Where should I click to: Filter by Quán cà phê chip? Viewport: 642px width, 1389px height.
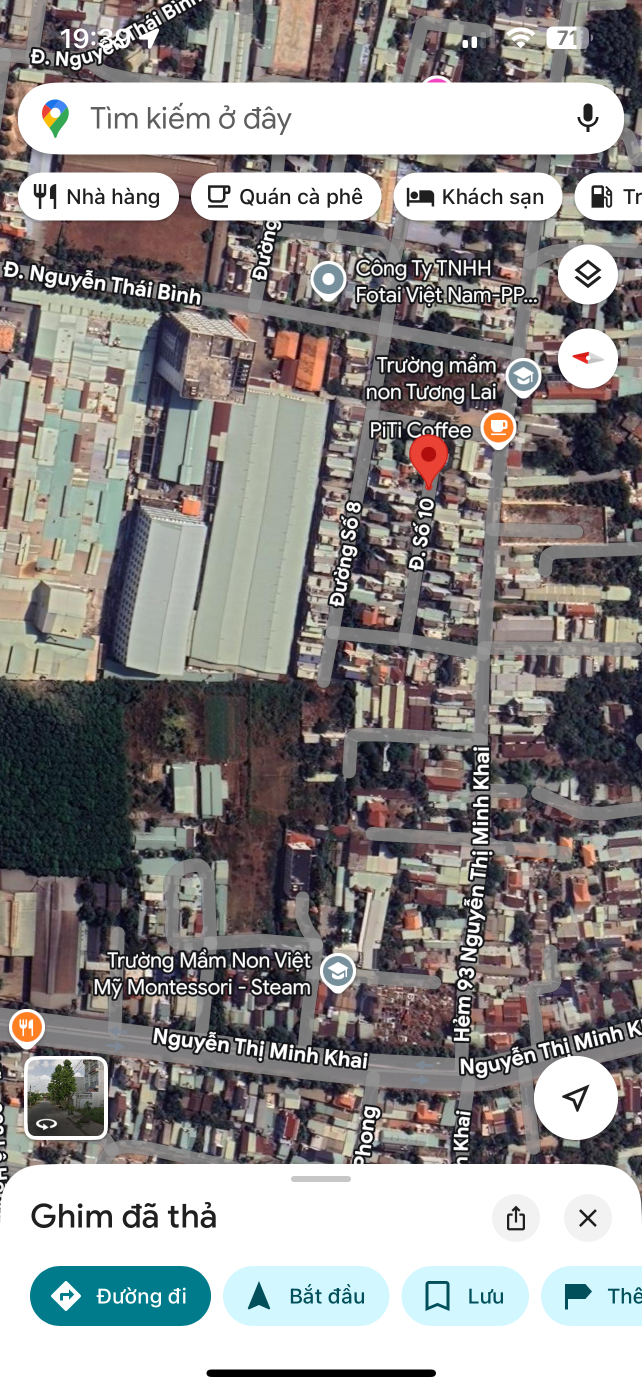286,197
